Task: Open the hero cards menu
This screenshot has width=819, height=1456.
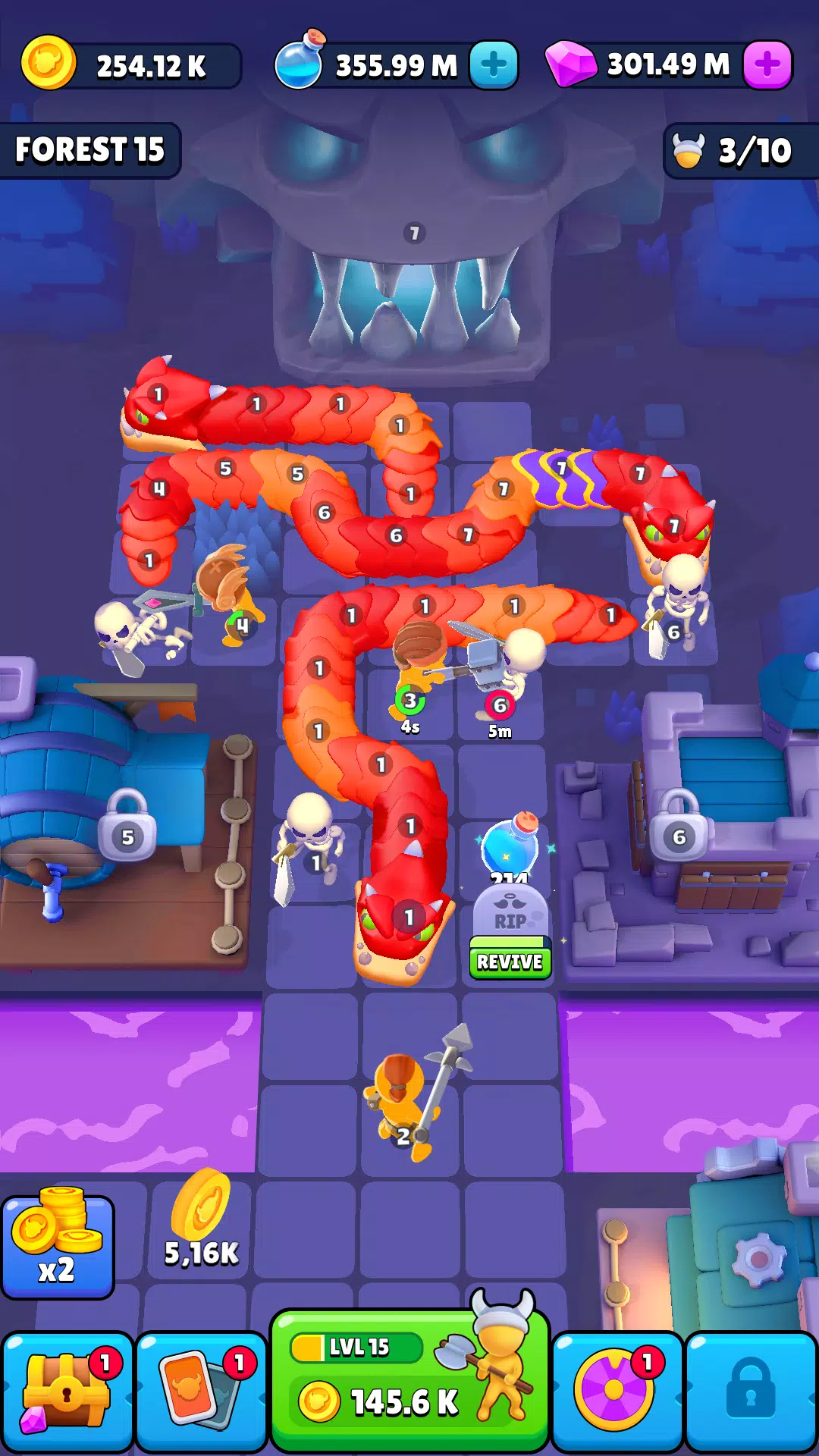Action: coord(201,1392)
